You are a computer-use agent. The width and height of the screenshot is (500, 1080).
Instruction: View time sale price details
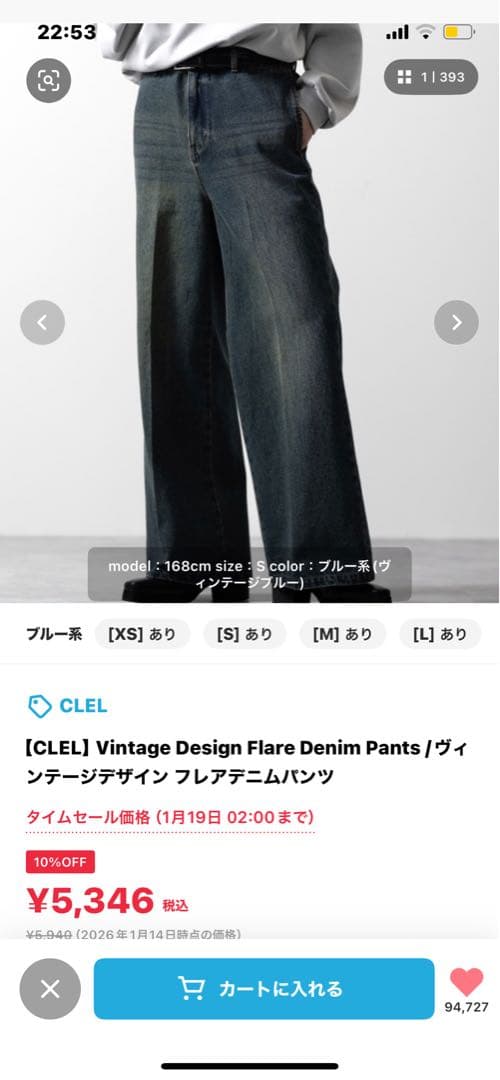pos(170,818)
